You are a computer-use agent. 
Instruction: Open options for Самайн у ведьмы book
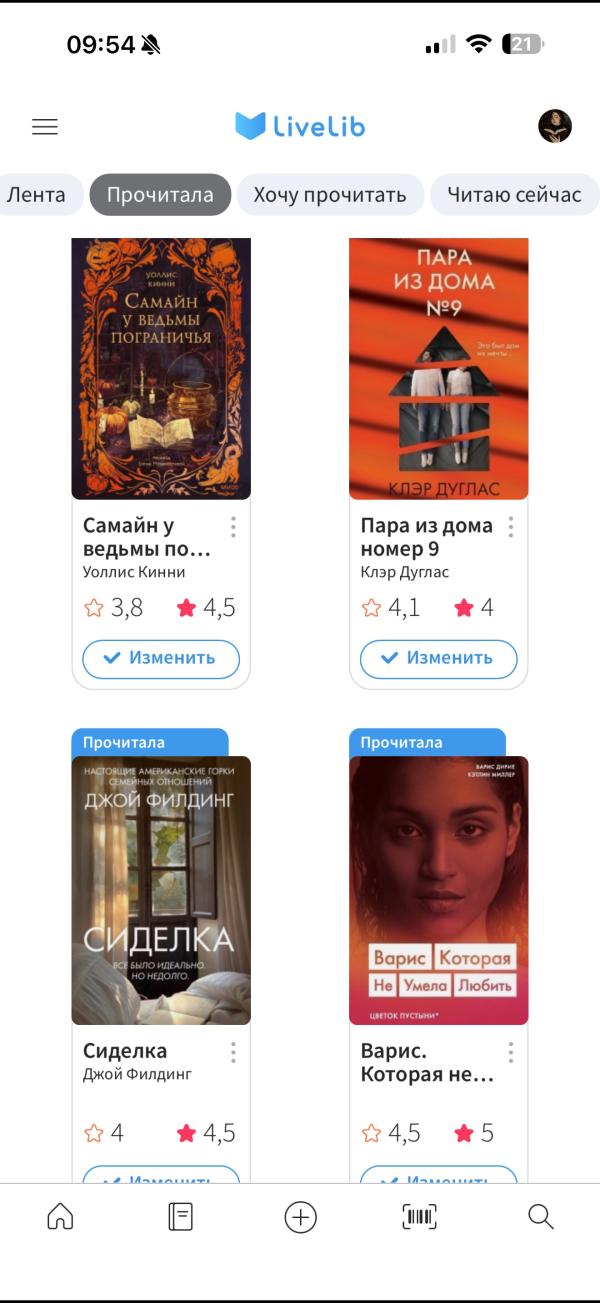(x=233, y=527)
